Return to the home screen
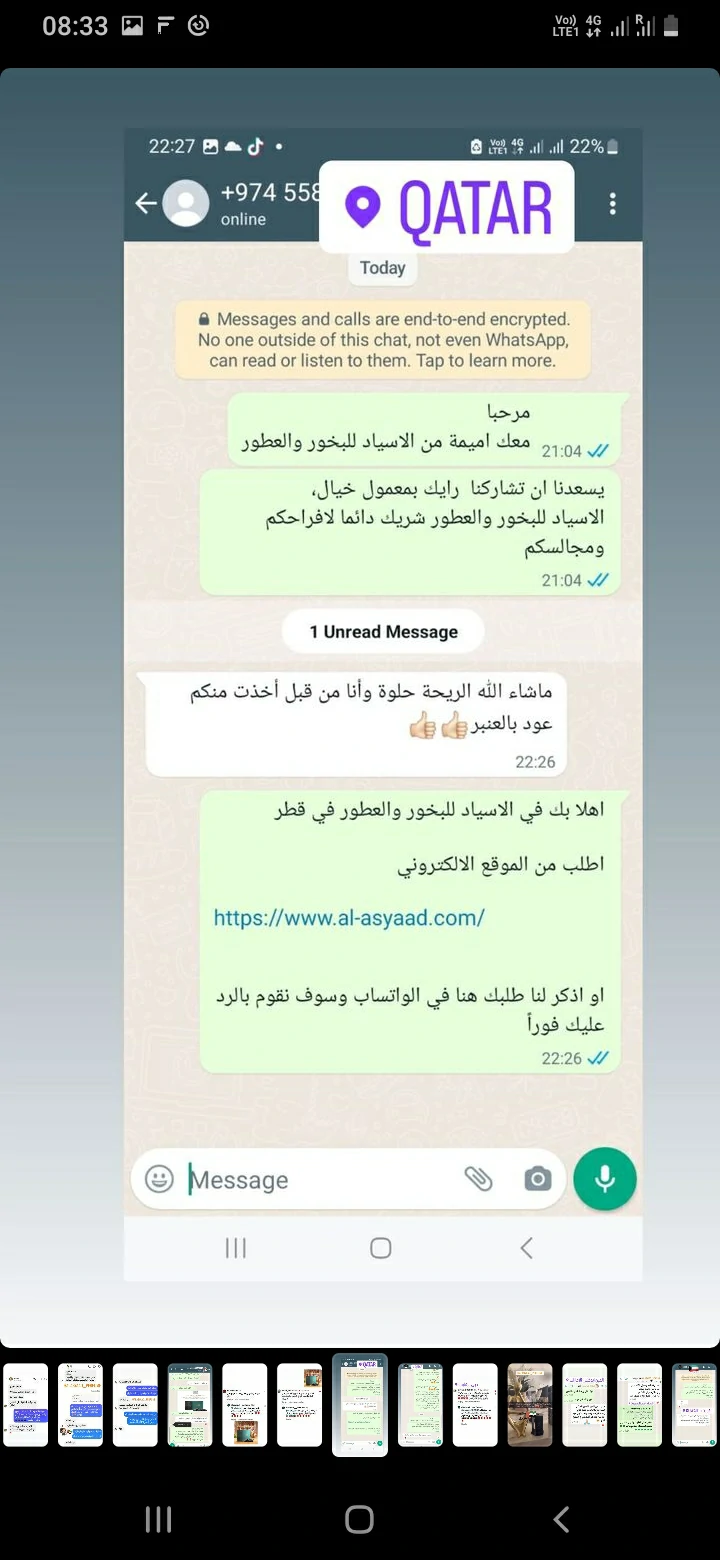The width and height of the screenshot is (720, 1560). point(359,1520)
